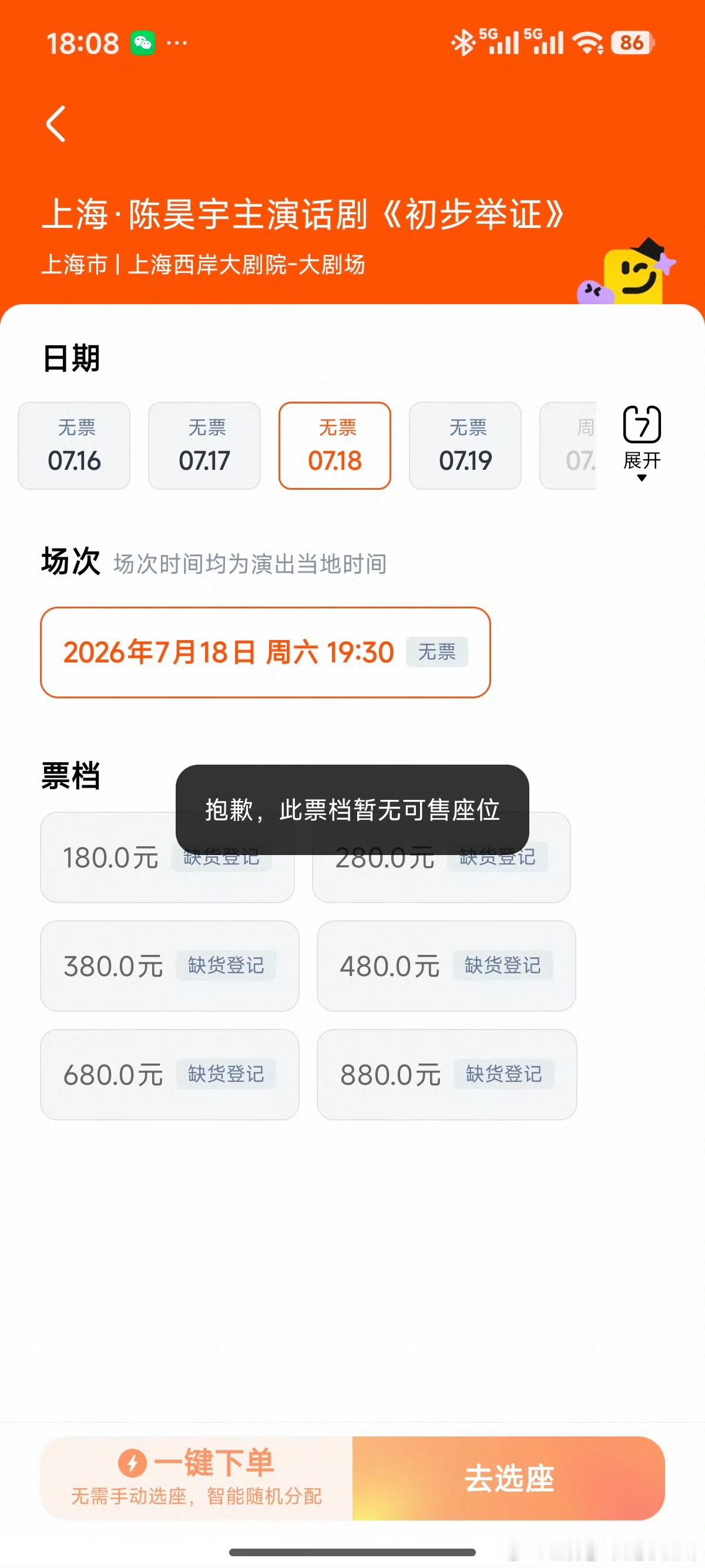Select the 7月18日 19:30 session
This screenshot has width=705, height=1568.
pyautogui.click(x=265, y=651)
